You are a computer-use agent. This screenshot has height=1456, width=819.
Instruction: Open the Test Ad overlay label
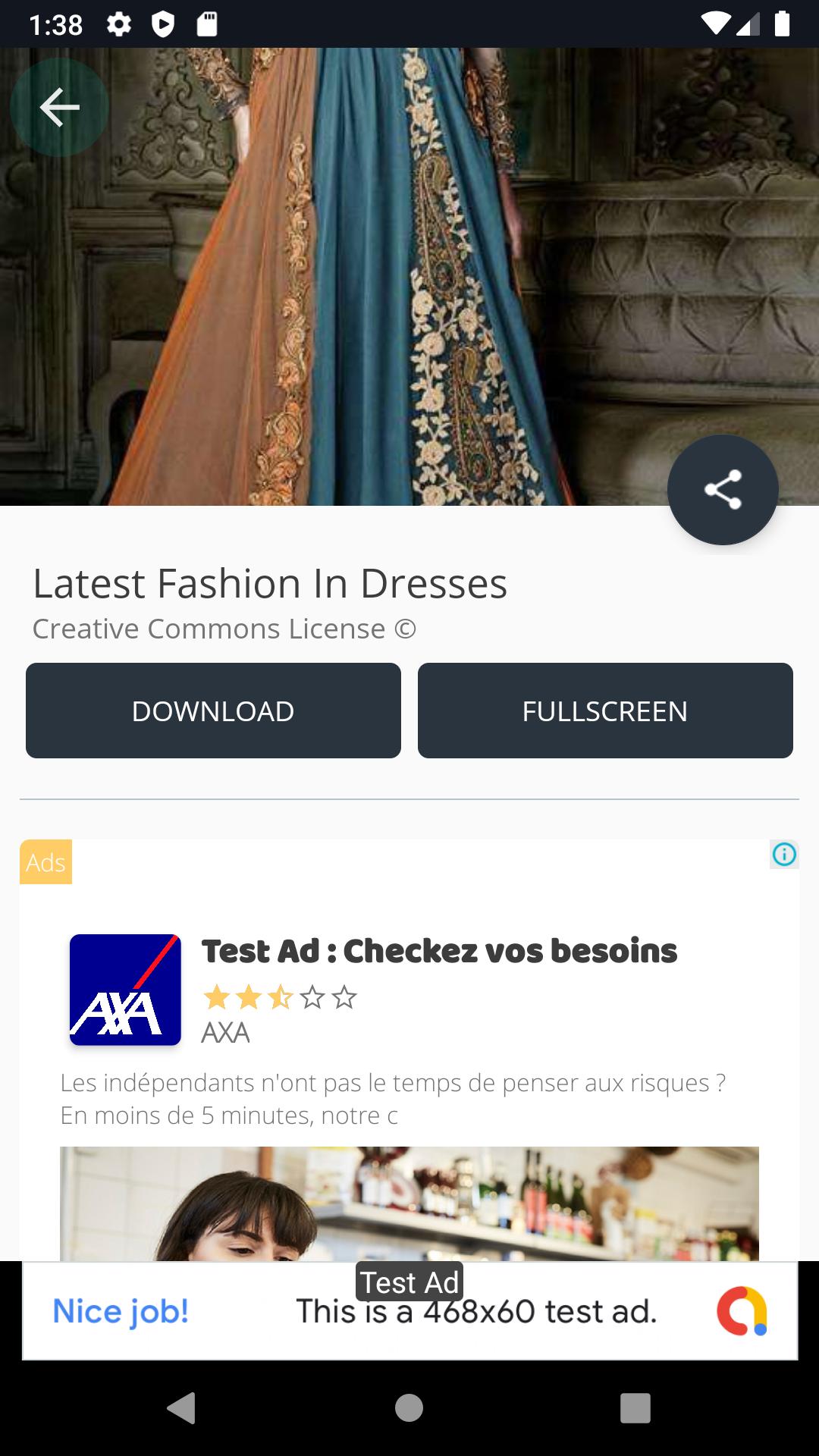pos(409,1283)
